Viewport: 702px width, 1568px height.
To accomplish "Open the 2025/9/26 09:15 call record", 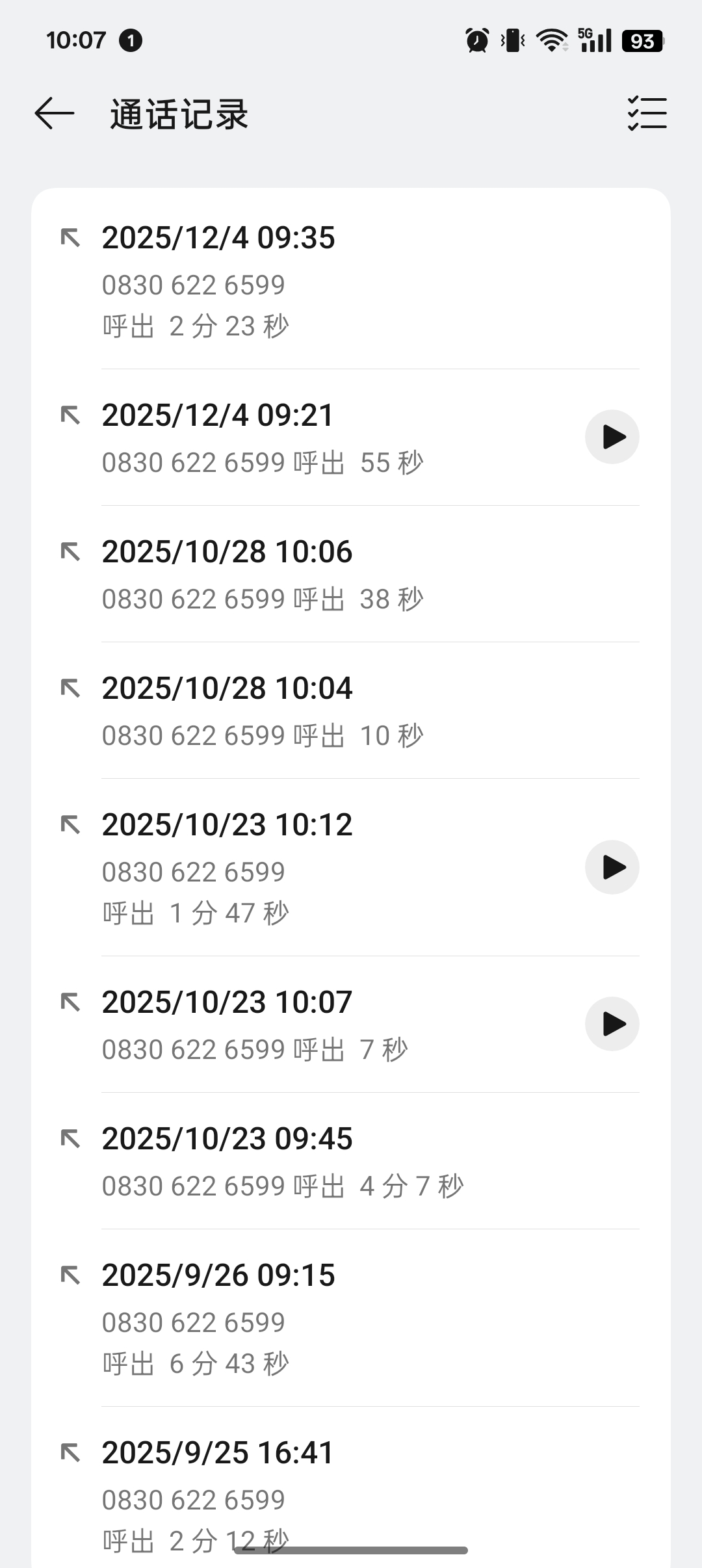I will point(325,1318).
